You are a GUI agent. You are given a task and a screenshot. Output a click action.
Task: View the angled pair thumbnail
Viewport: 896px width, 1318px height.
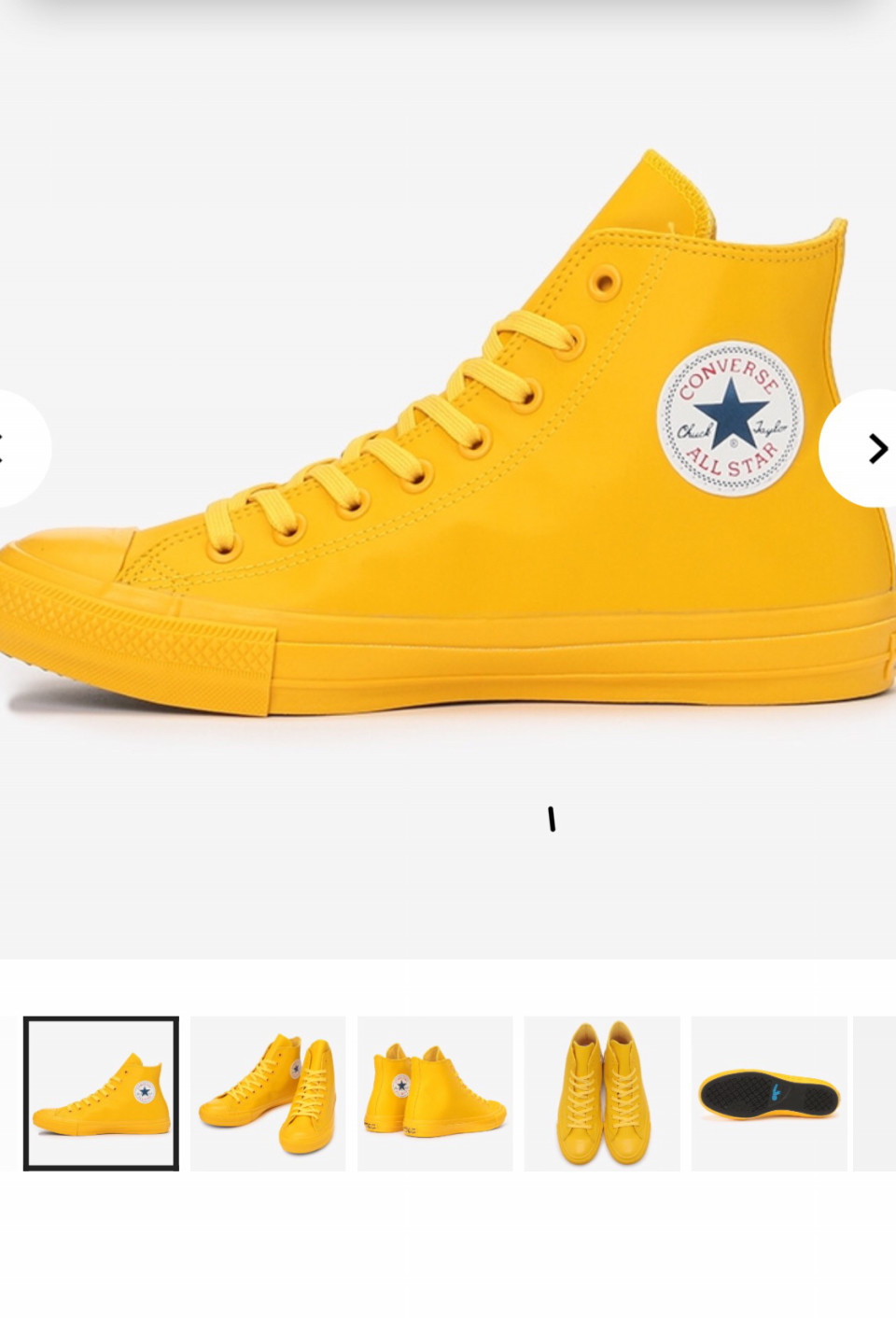click(x=268, y=1093)
